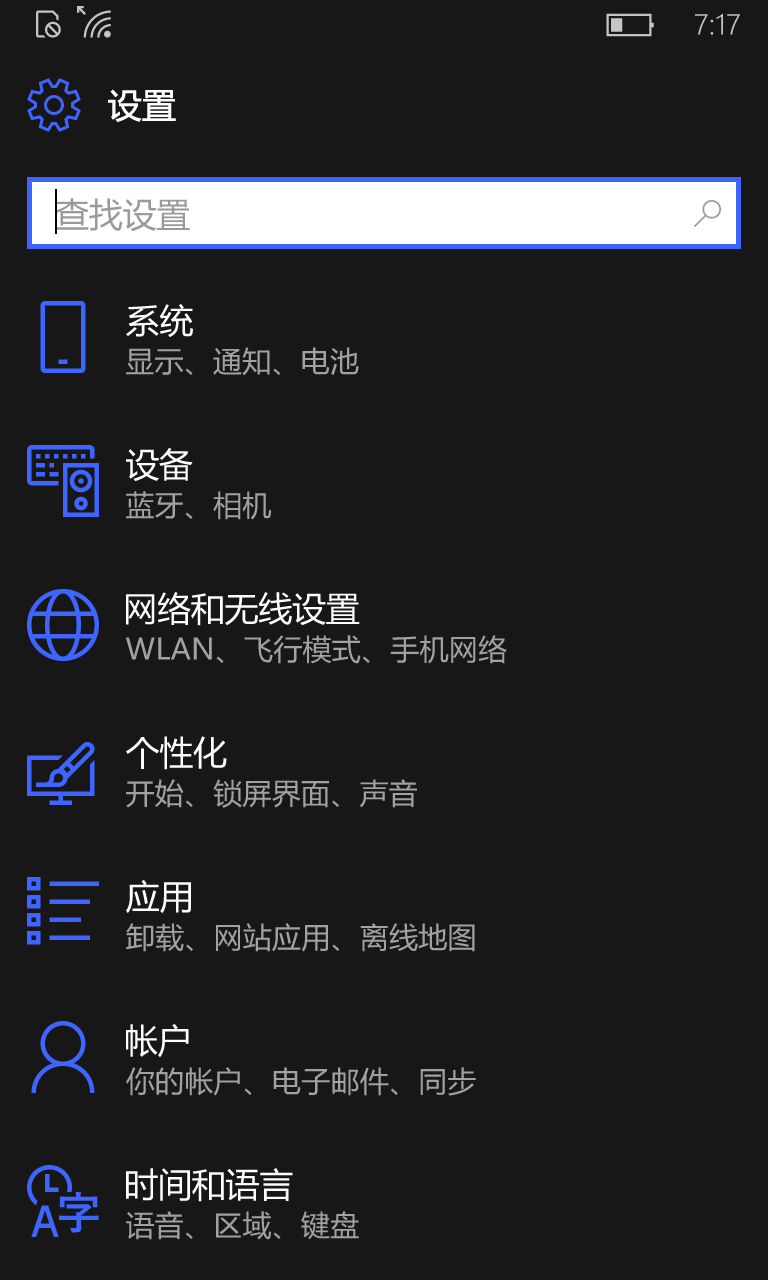Go to 网络和无线设置
The image size is (768, 1280).
tap(315, 628)
